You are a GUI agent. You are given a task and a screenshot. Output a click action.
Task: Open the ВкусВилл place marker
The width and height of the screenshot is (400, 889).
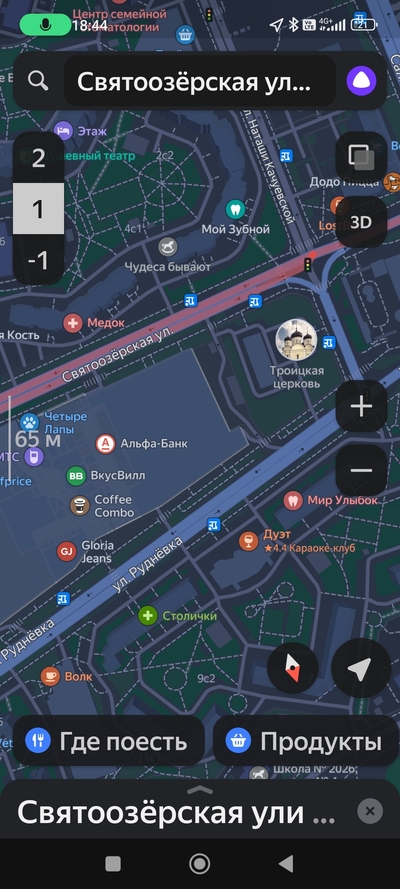(x=105, y=476)
